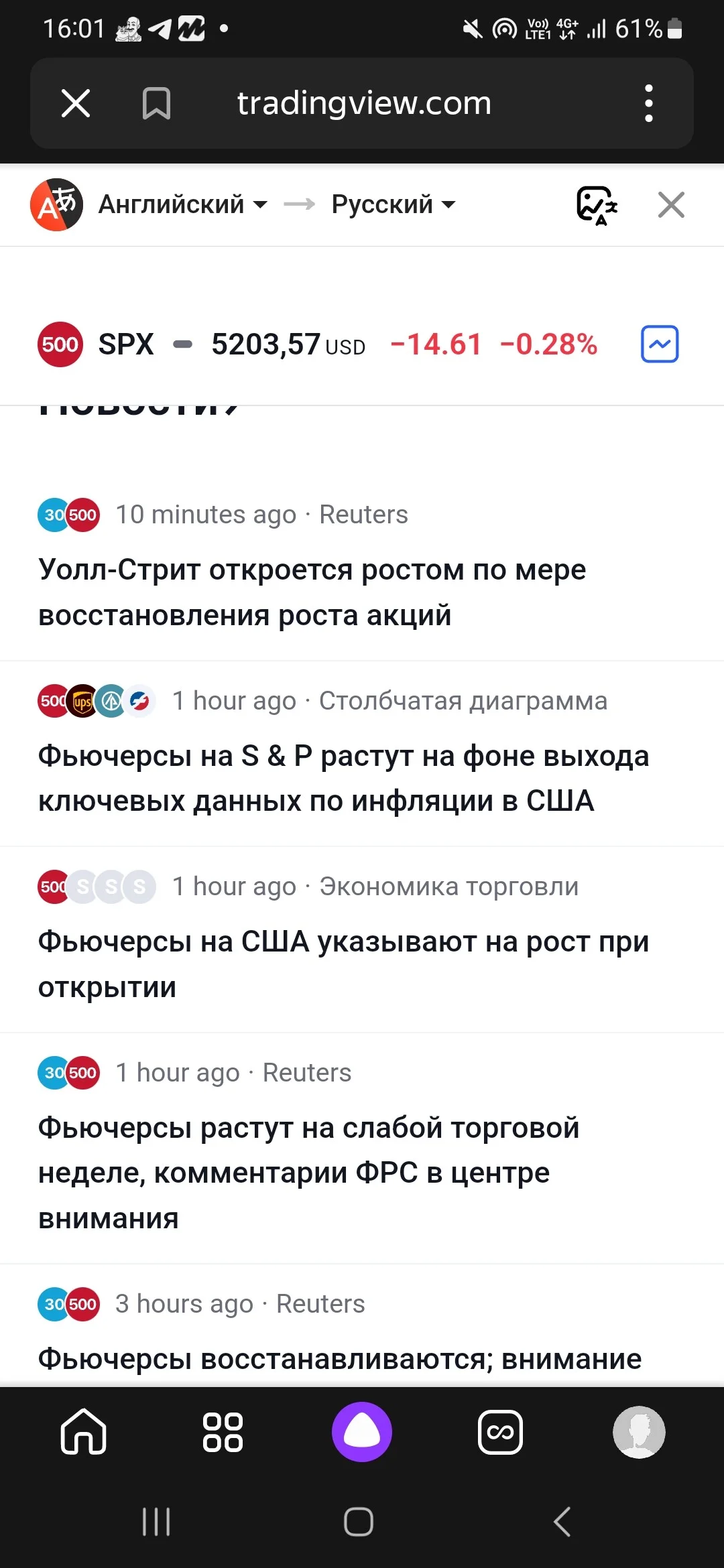This screenshot has height=1568, width=724.
Task: Open news about комментарии ФРС в центре внимания
Action: (x=308, y=1173)
